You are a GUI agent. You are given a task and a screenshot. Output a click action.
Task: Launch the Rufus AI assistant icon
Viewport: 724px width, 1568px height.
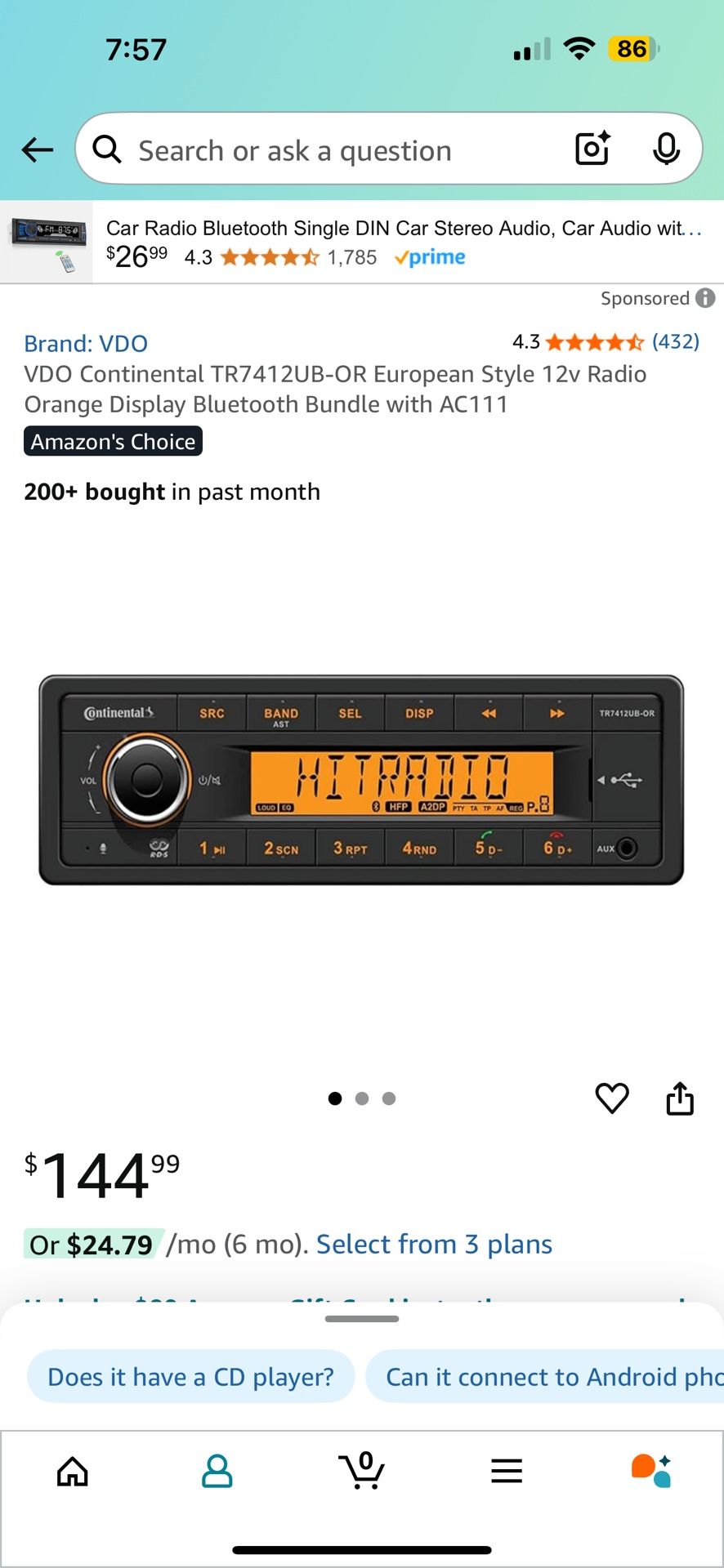pos(648,1470)
